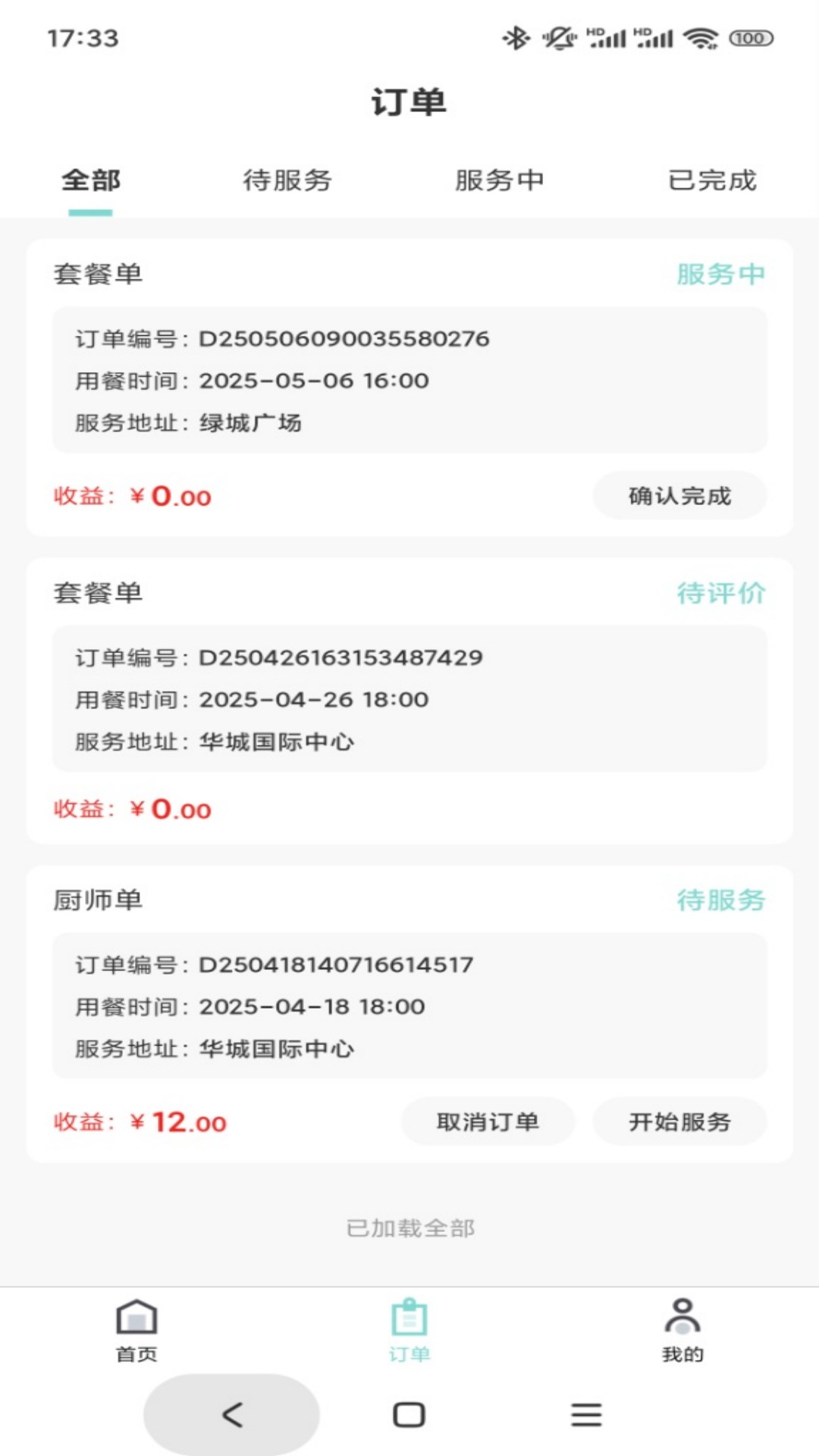This screenshot has width=819, height=1456.
Task: Tap 确认完成 on the 服务中 order
Action: (x=679, y=495)
